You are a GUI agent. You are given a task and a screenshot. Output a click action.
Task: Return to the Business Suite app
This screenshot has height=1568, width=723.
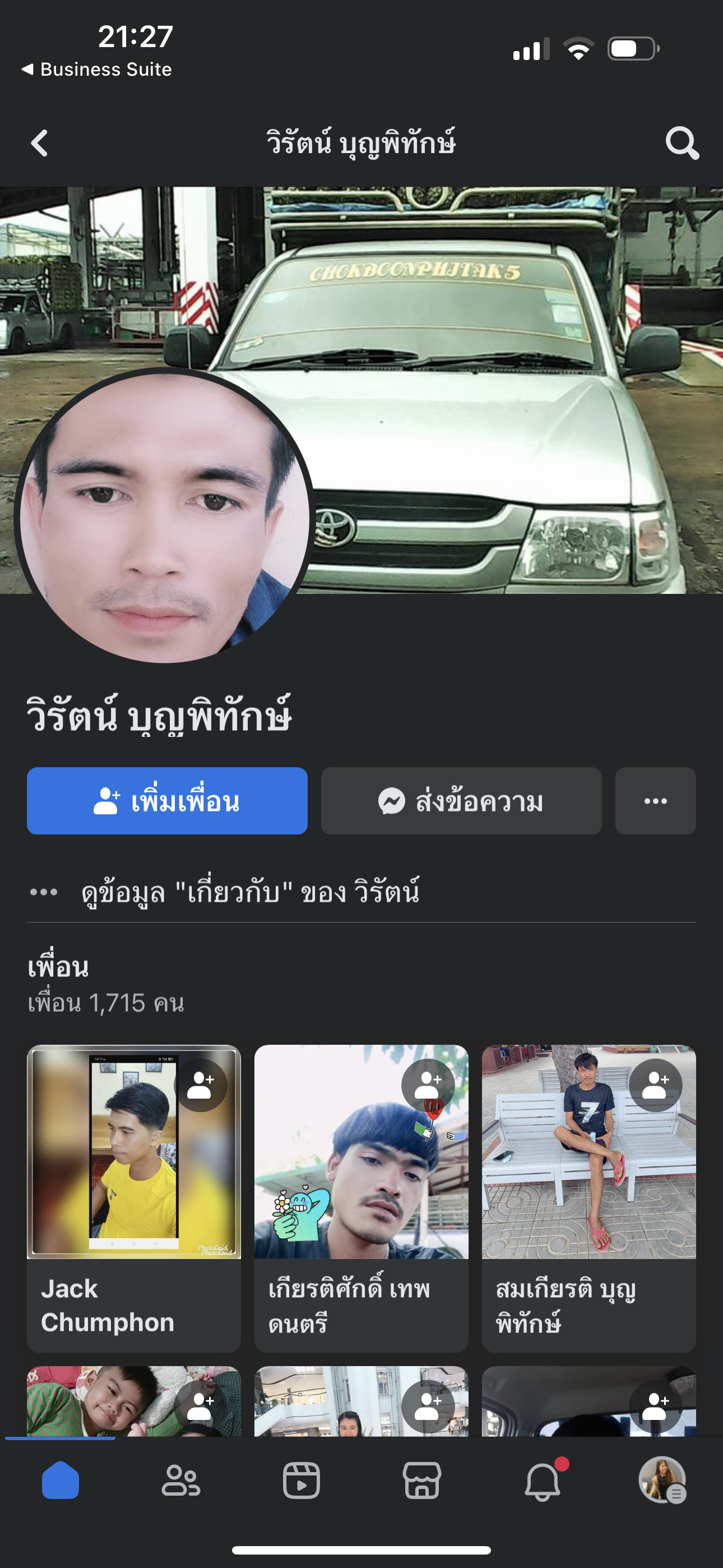(98, 70)
